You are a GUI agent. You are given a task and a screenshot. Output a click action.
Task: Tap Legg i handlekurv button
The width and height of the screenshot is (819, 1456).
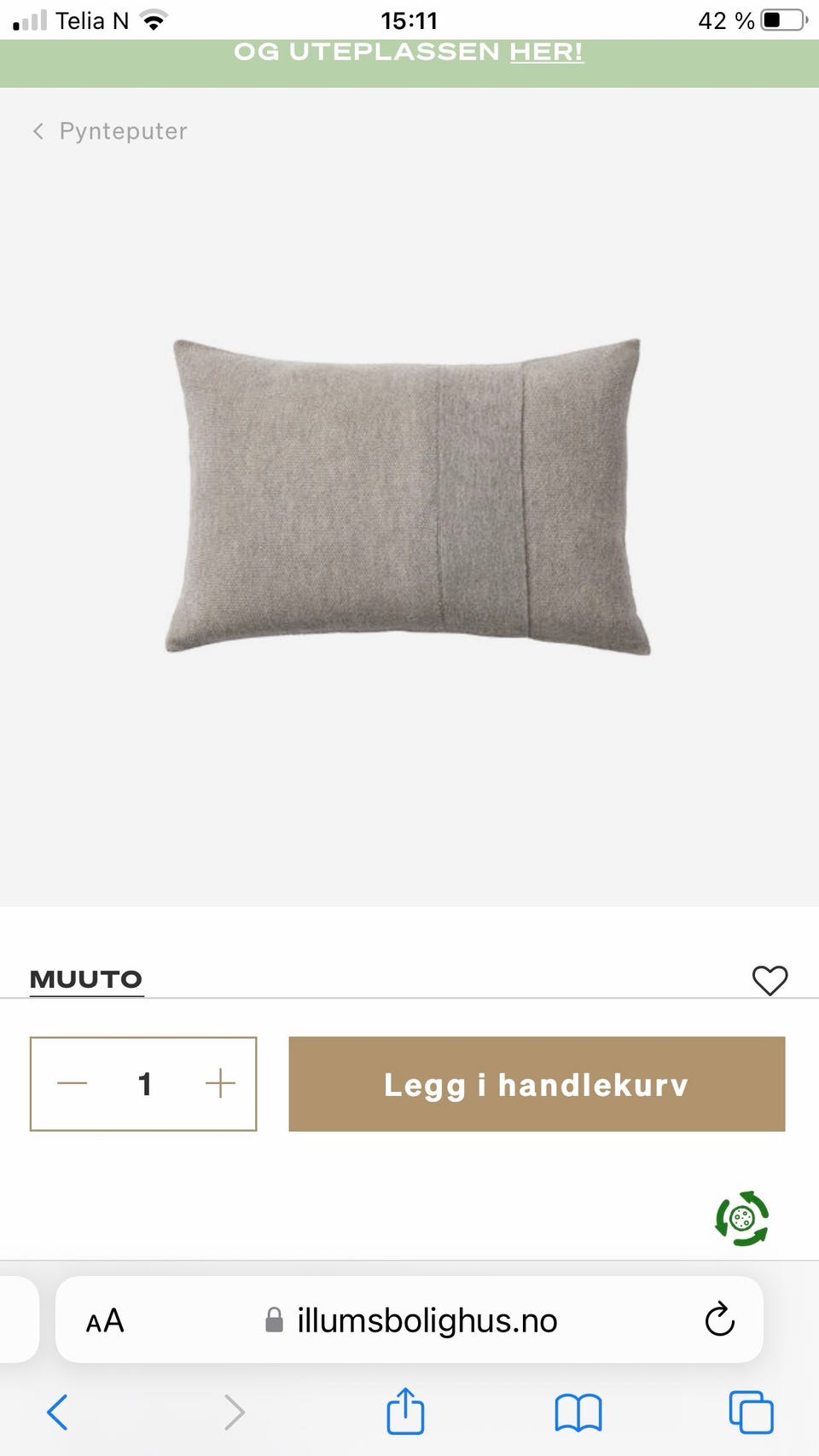pyautogui.click(x=537, y=1084)
